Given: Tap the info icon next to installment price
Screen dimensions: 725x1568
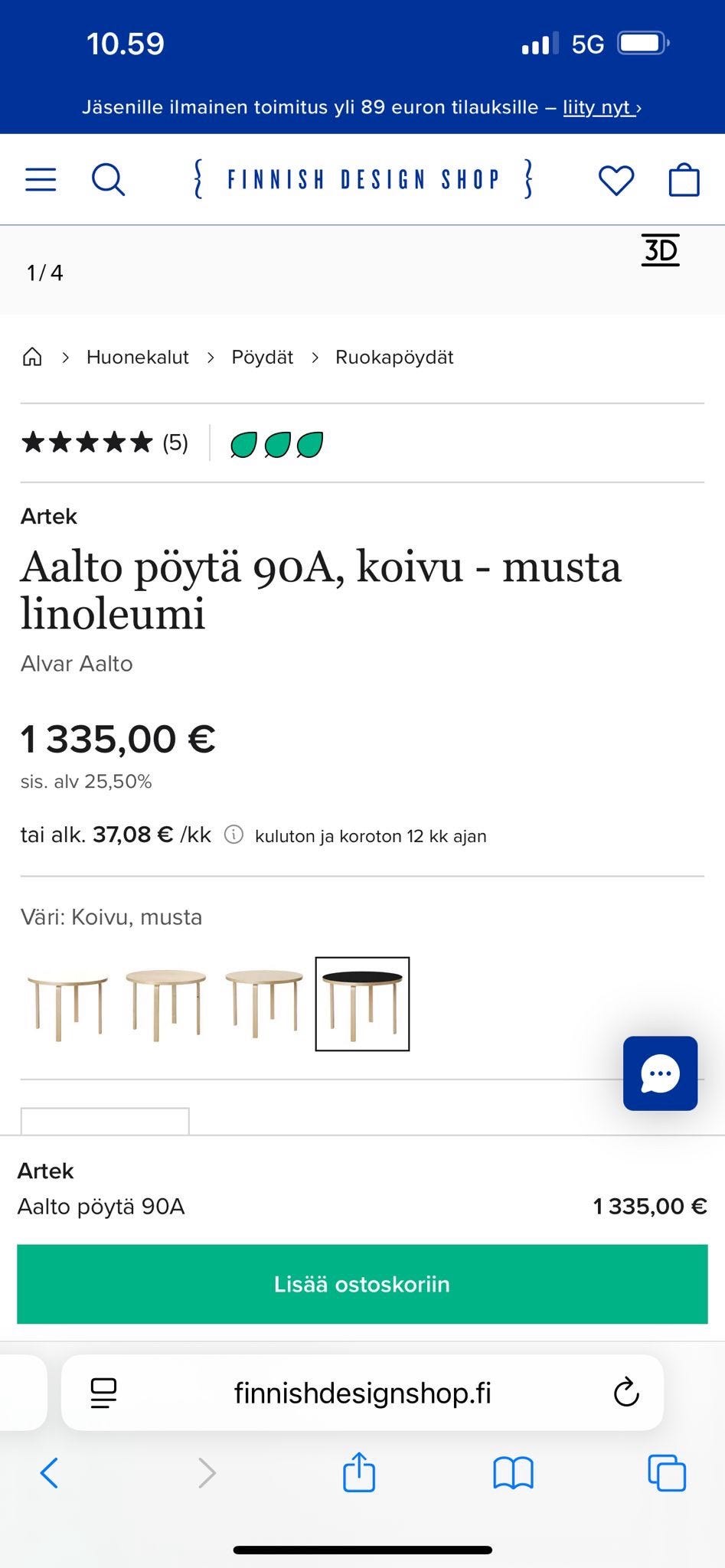Looking at the screenshot, I should click(233, 835).
